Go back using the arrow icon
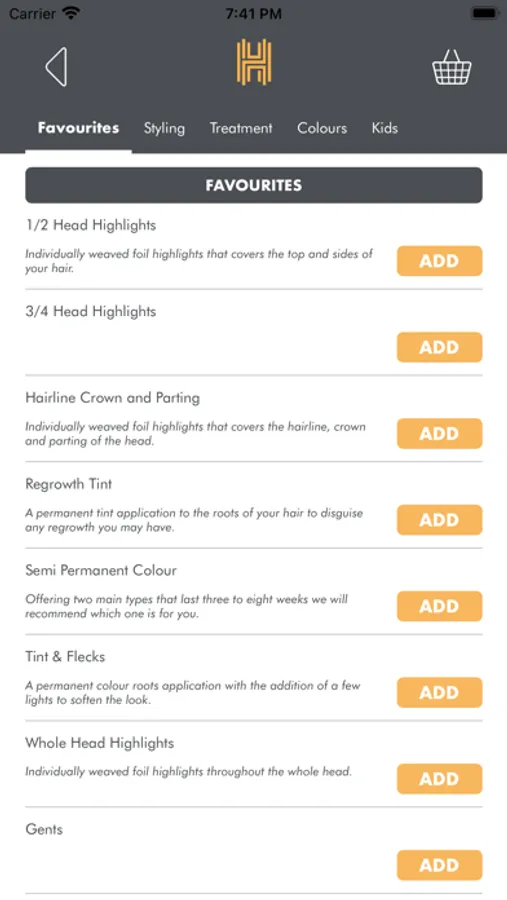The image size is (507, 900). [56, 67]
